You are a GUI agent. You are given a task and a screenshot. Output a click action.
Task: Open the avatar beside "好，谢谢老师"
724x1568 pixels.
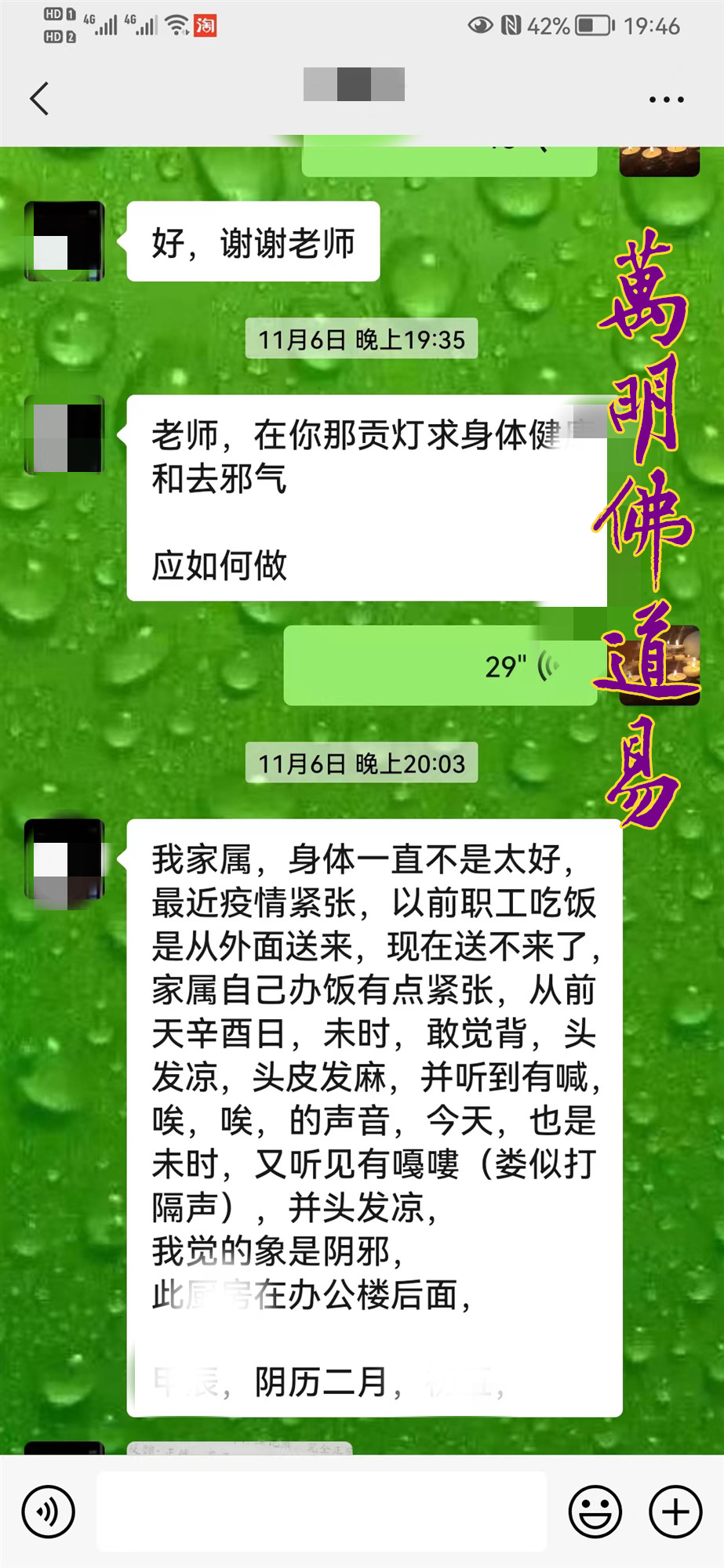[x=64, y=241]
